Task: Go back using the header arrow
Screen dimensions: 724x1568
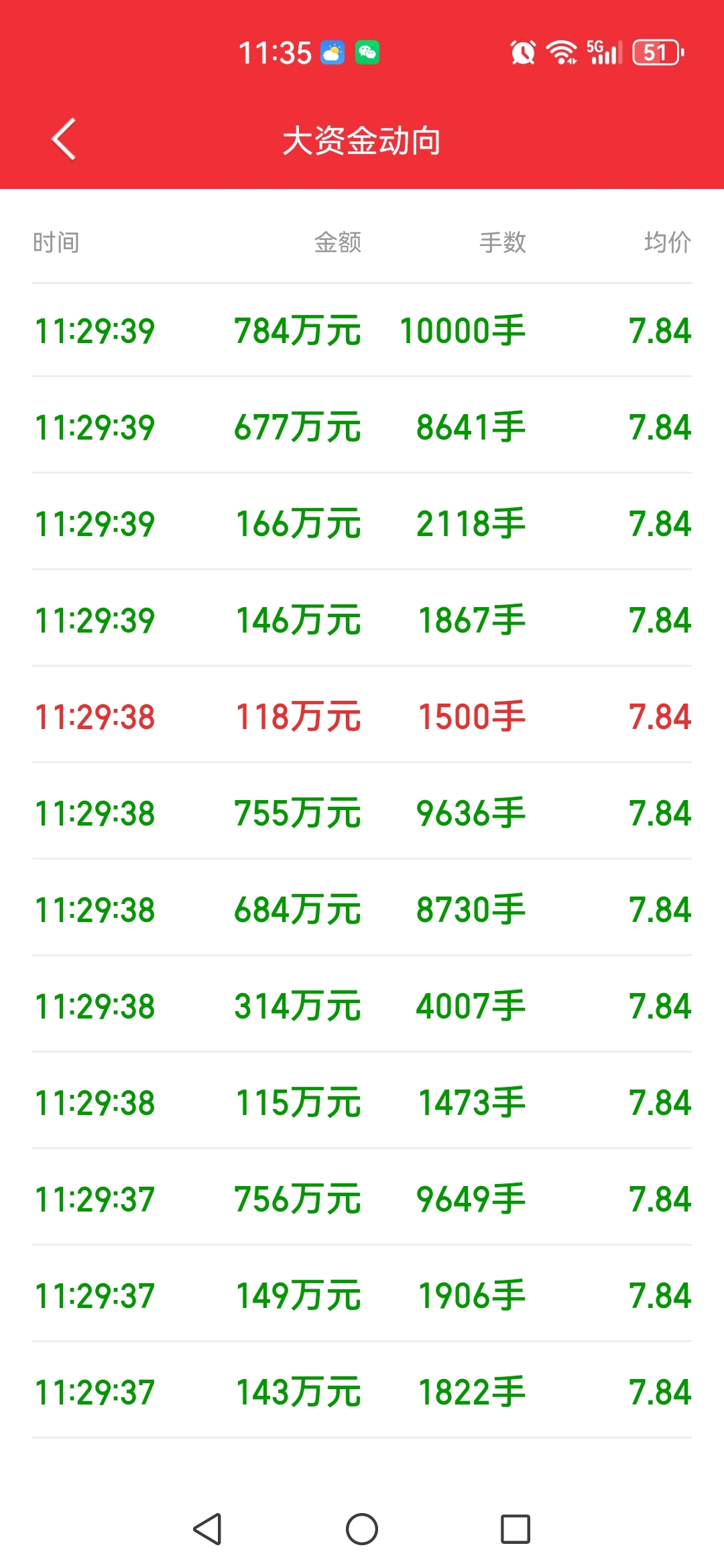Action: coord(64,139)
